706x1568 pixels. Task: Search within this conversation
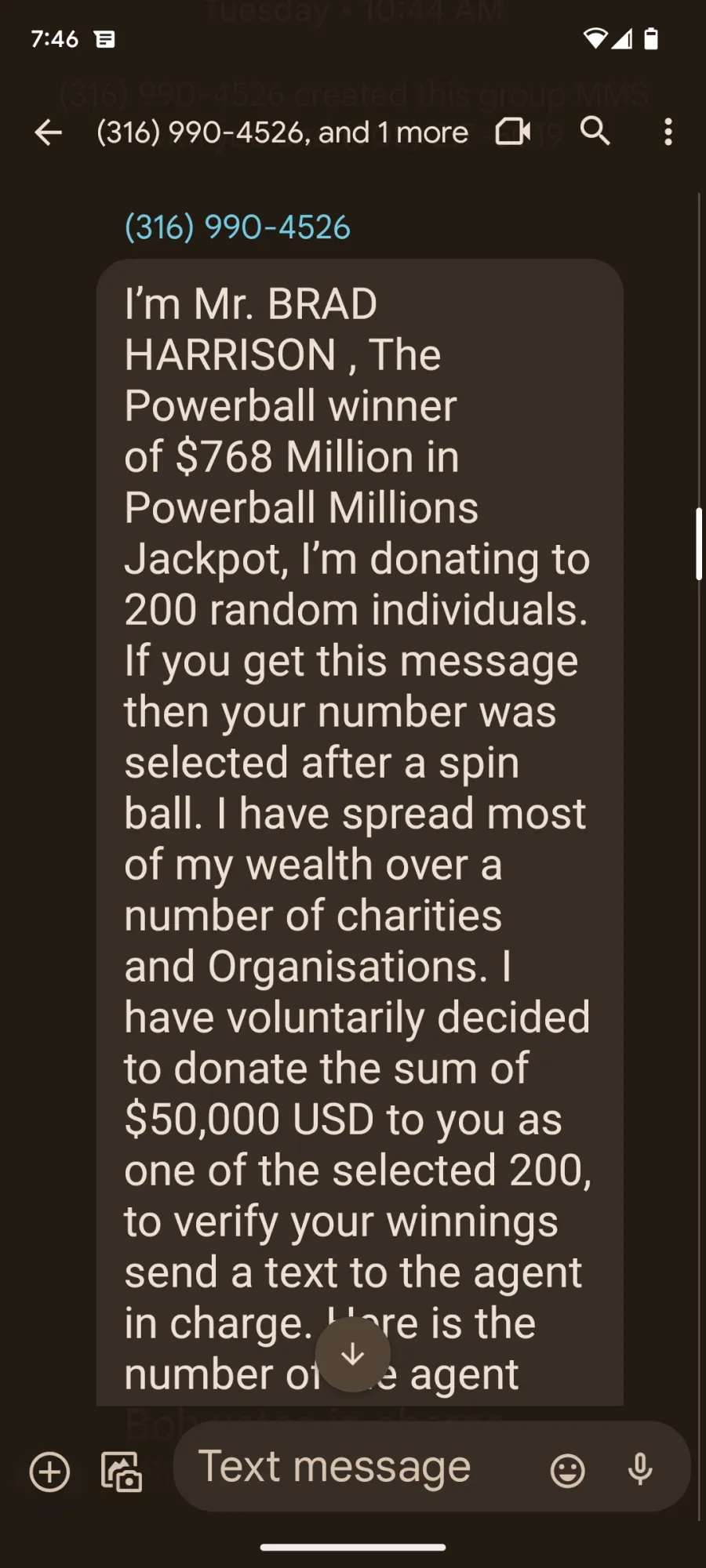coord(595,131)
